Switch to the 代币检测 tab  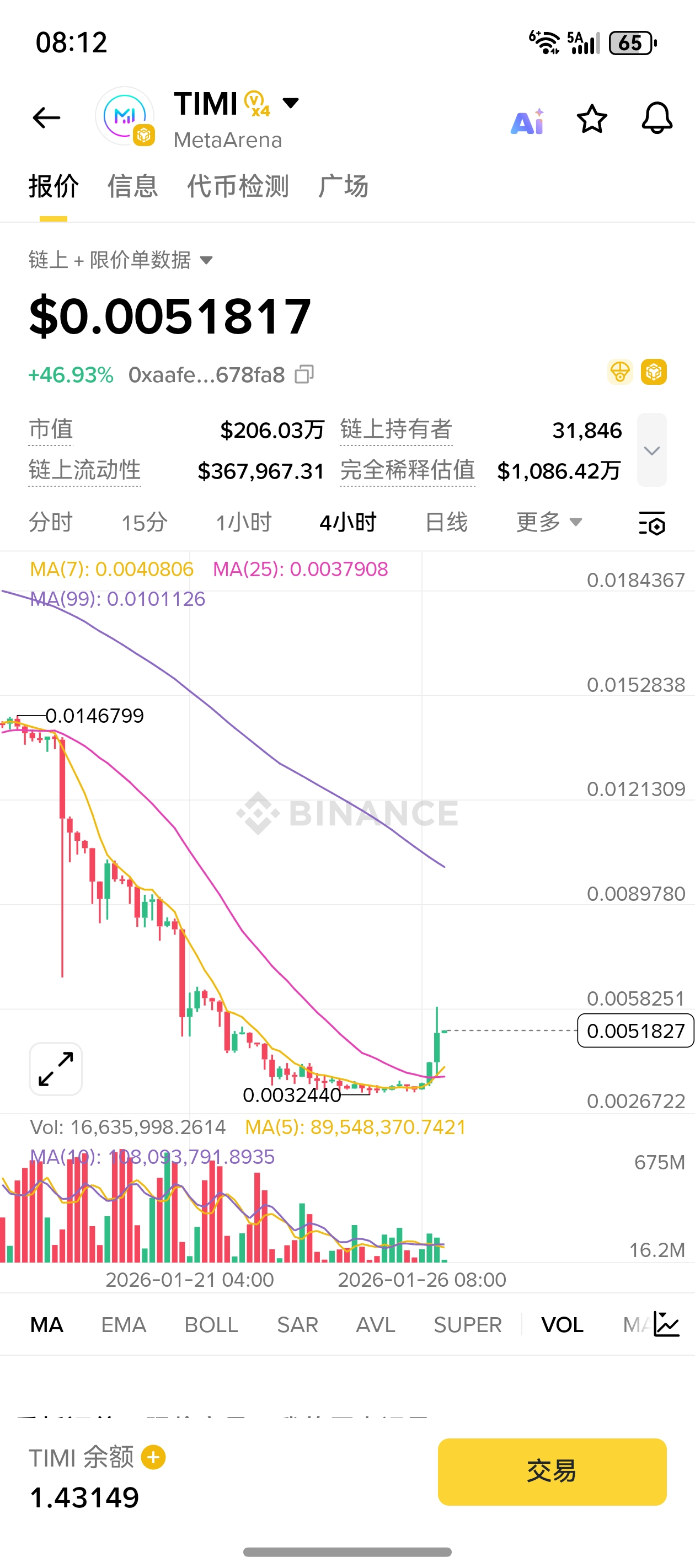click(x=238, y=186)
